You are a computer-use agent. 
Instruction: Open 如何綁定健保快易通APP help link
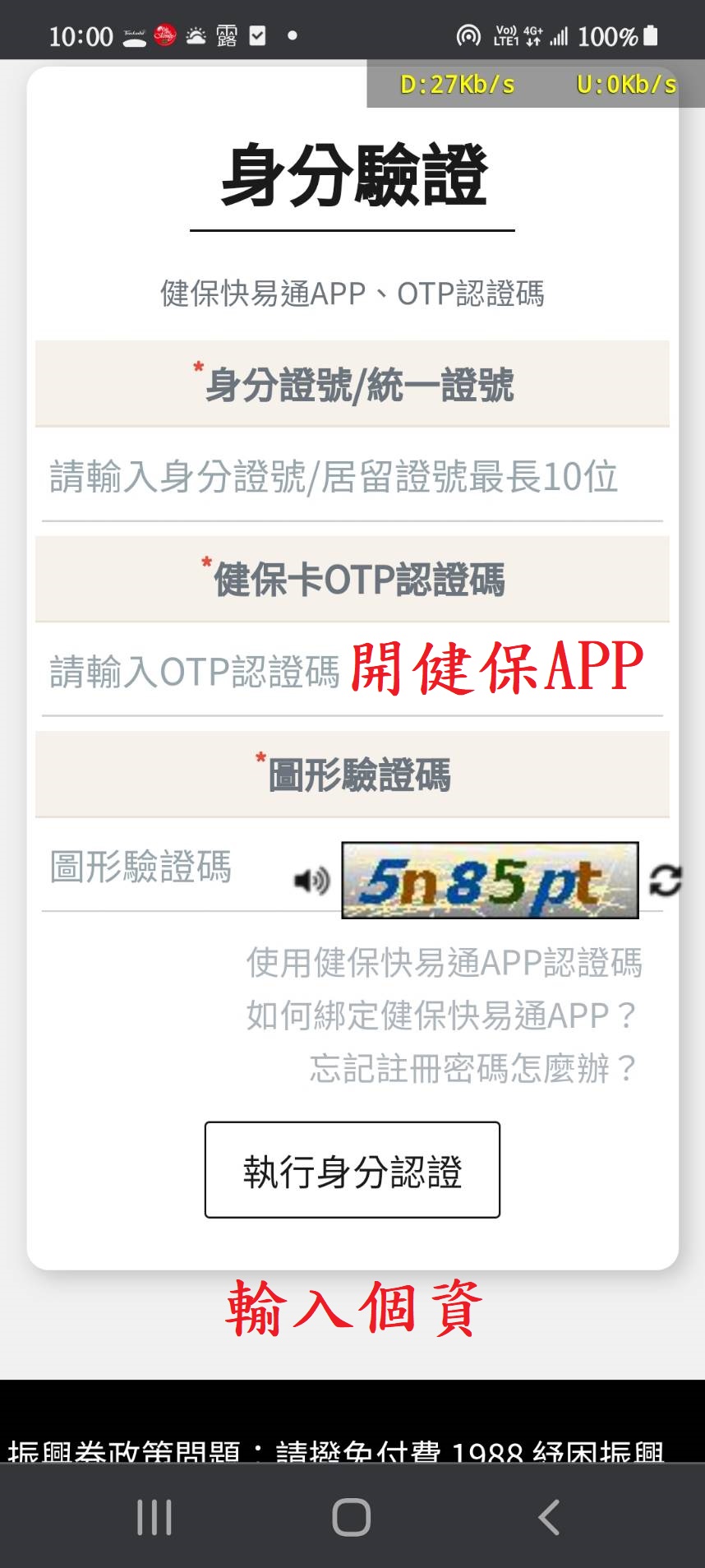pyautogui.click(x=442, y=1015)
